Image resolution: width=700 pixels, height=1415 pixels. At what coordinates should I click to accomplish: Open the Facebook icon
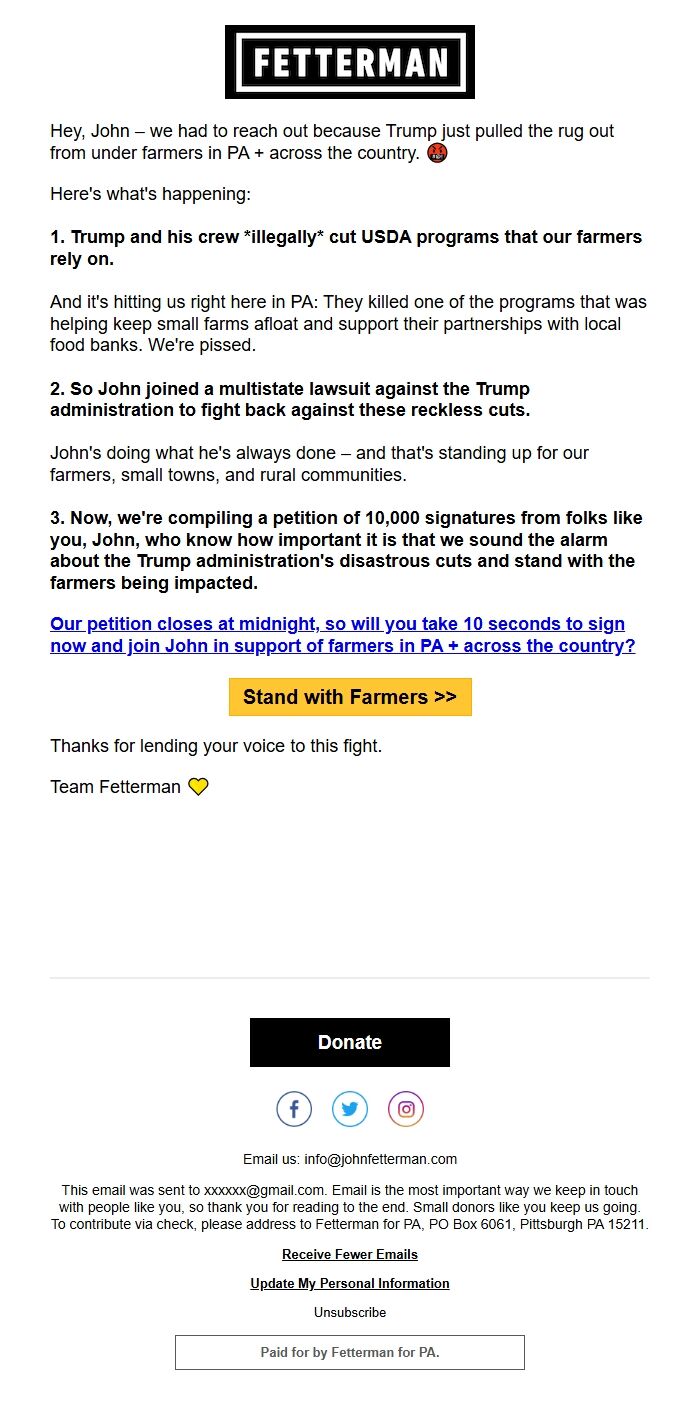click(294, 1109)
